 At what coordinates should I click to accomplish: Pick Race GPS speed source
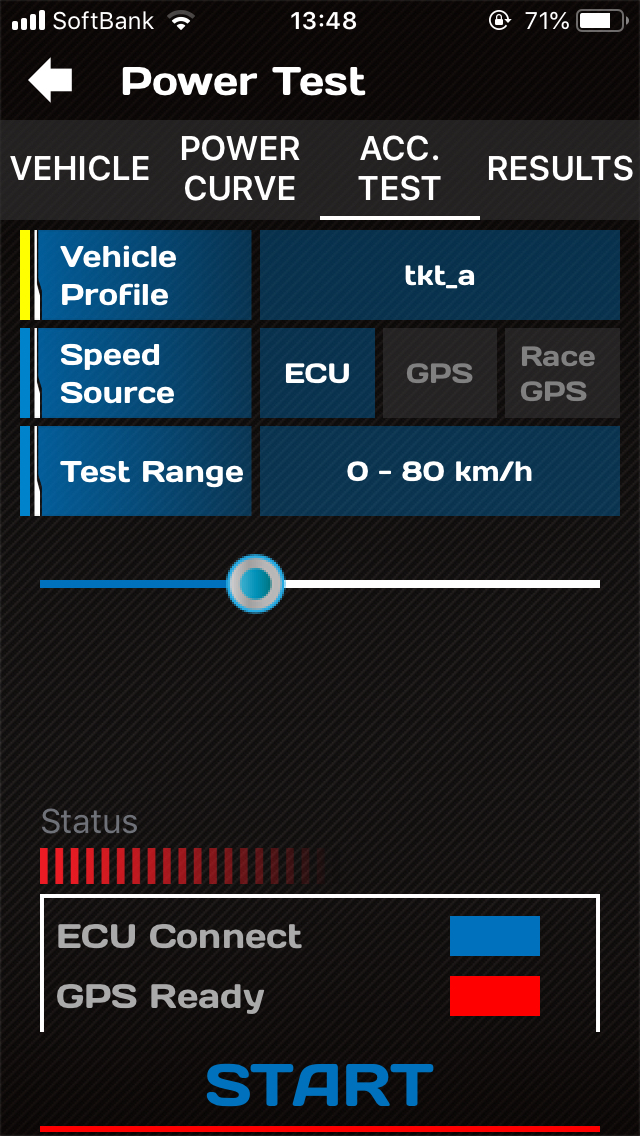pos(562,373)
